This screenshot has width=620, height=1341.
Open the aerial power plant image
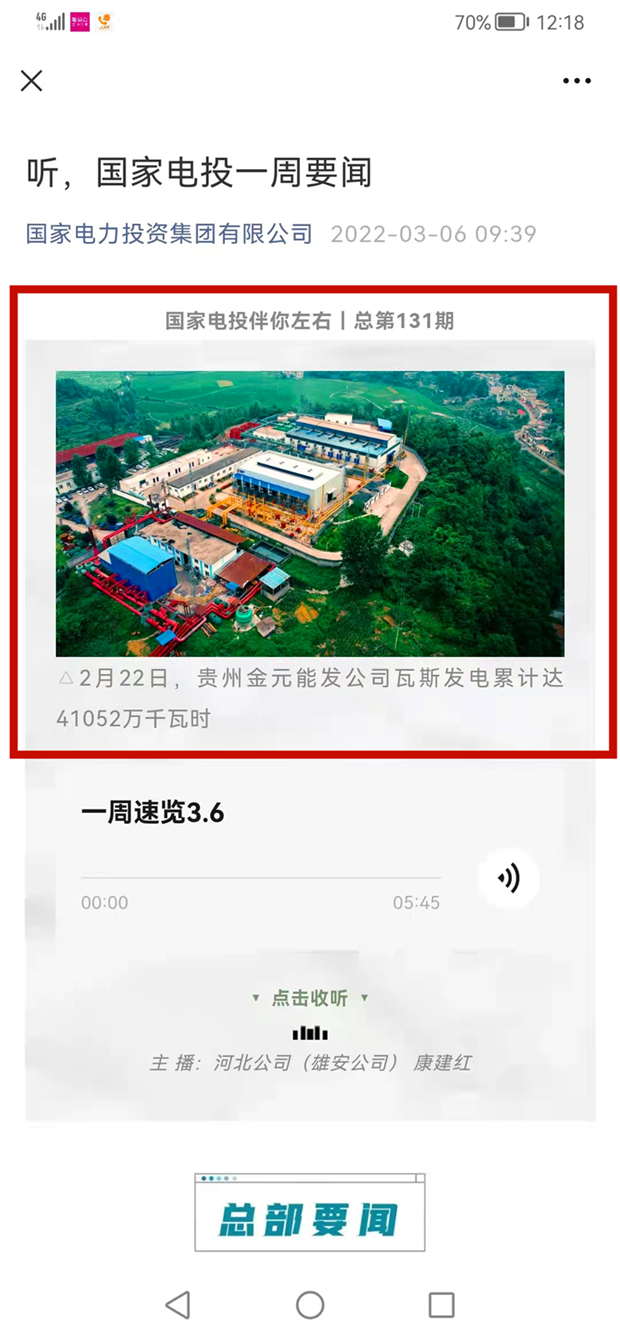[x=310, y=513]
